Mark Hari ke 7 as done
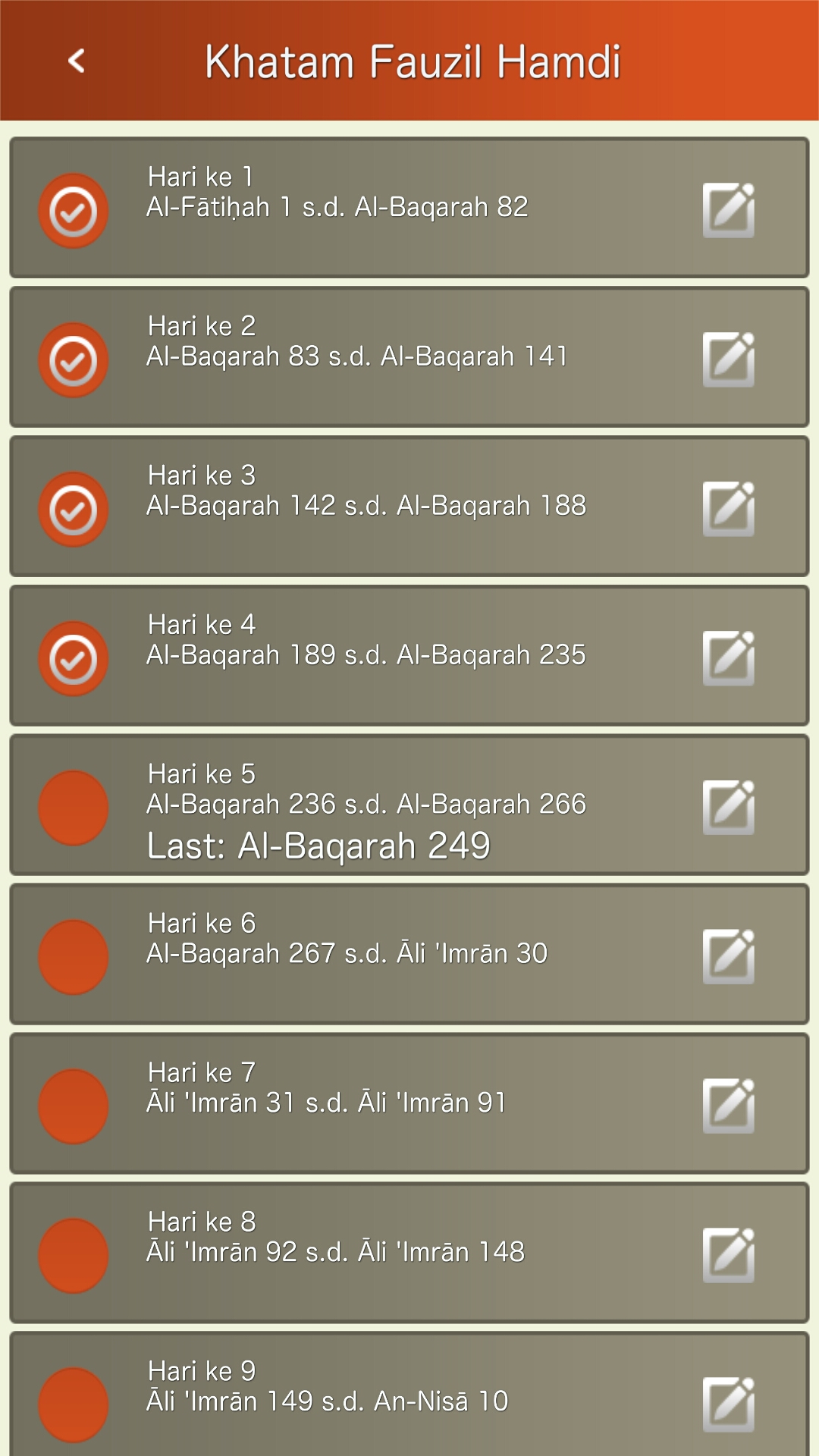The image size is (819, 1456). tap(73, 1107)
